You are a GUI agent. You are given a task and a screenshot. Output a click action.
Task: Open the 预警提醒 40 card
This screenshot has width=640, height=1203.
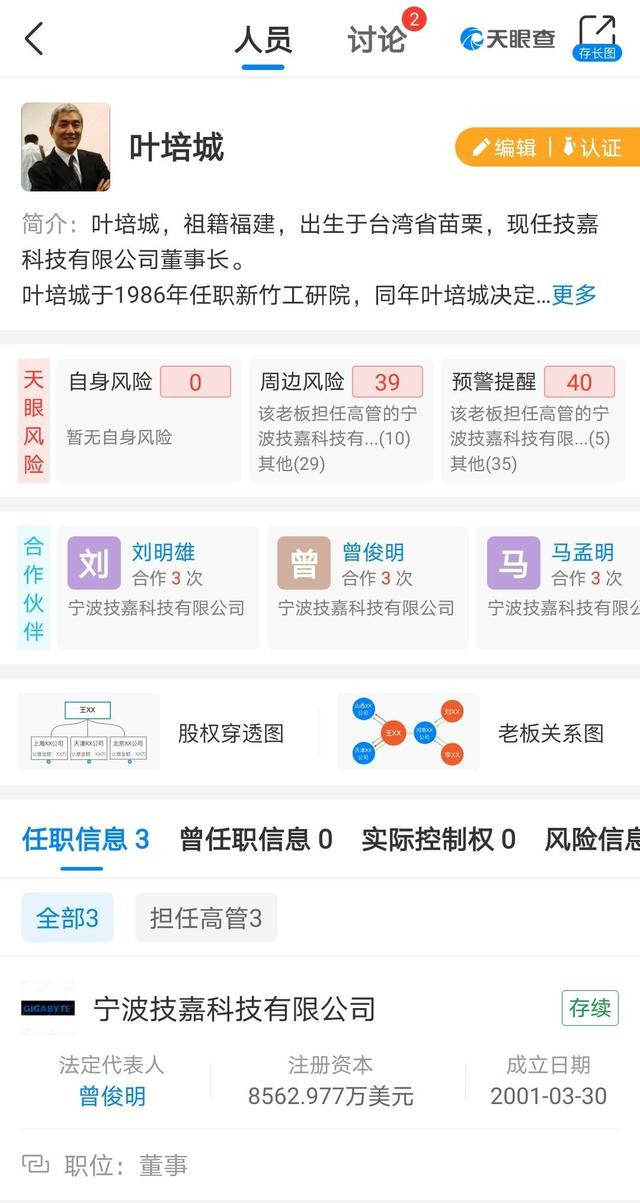click(533, 420)
